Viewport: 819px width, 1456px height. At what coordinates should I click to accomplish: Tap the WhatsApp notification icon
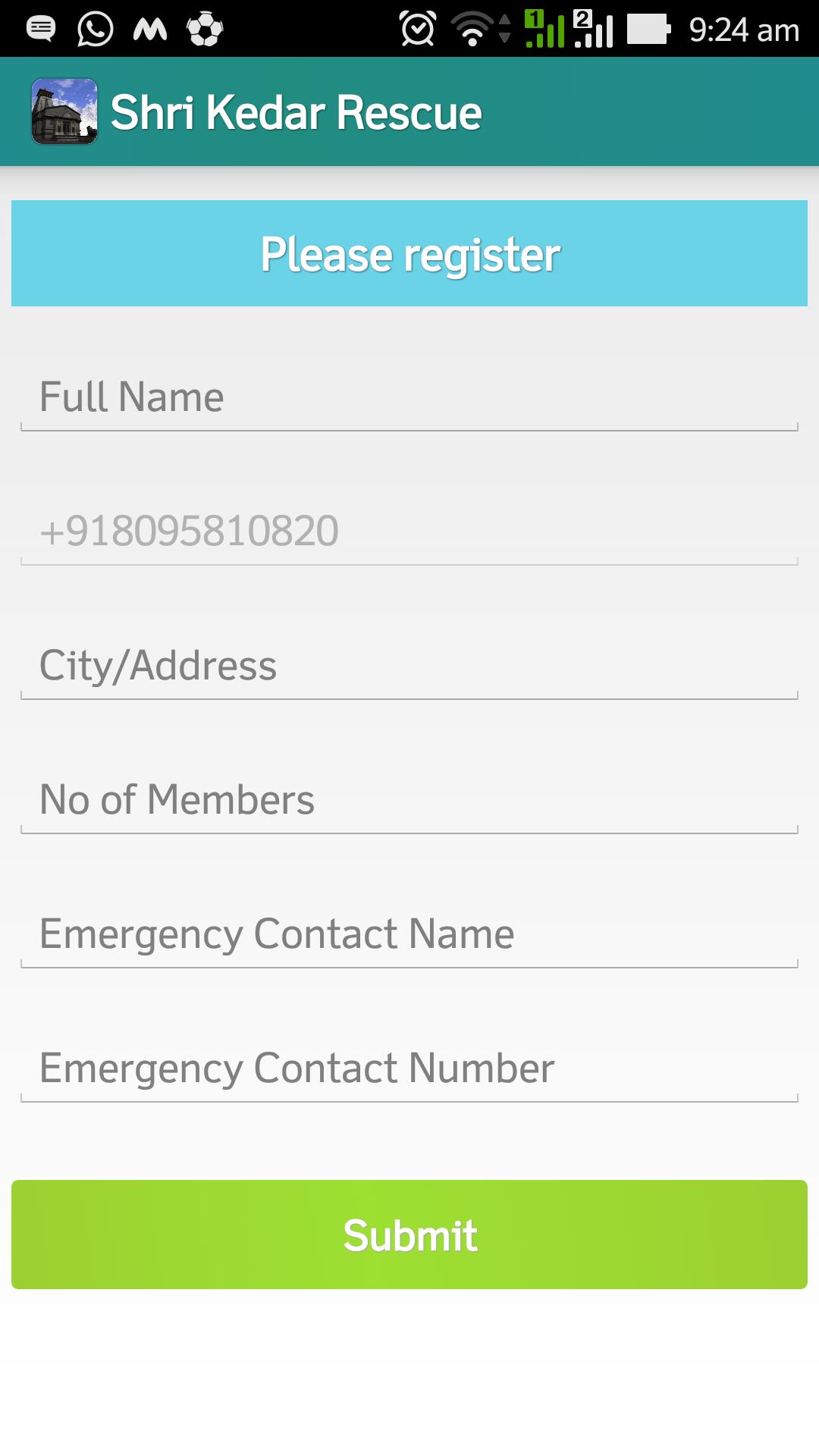click(93, 29)
